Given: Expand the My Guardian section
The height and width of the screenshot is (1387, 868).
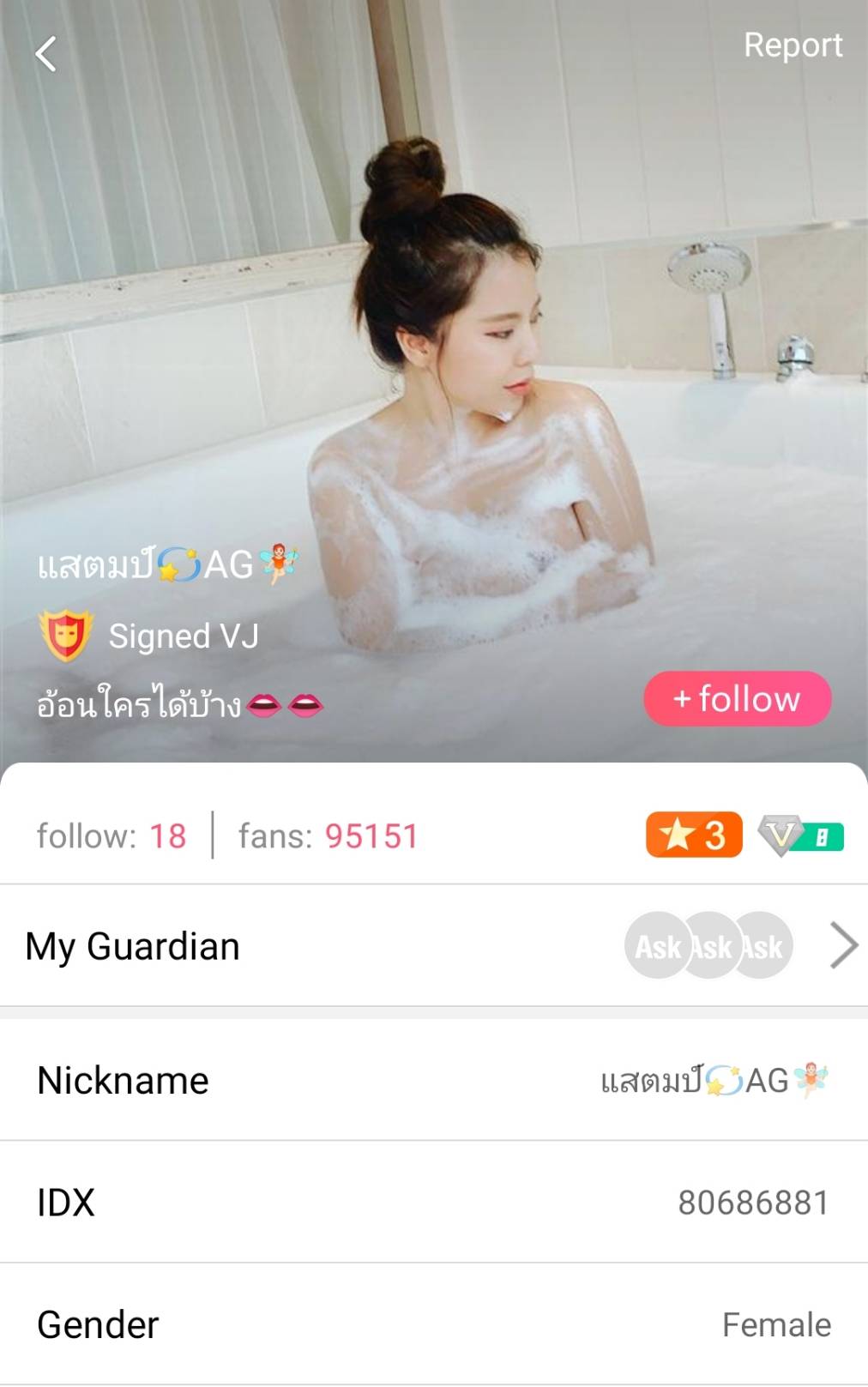Looking at the screenshot, I should click(x=132, y=945).
